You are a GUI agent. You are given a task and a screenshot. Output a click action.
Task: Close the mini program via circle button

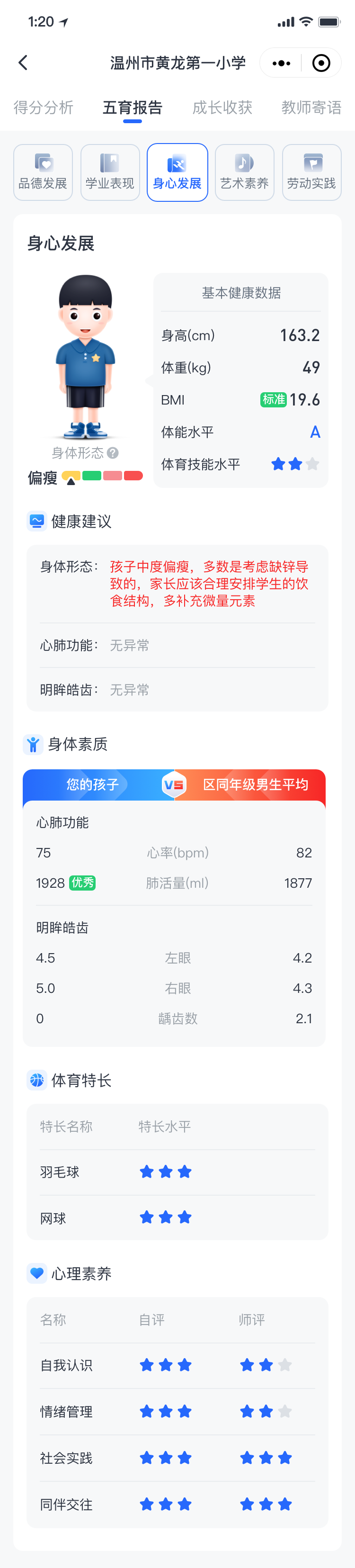pos(321,63)
